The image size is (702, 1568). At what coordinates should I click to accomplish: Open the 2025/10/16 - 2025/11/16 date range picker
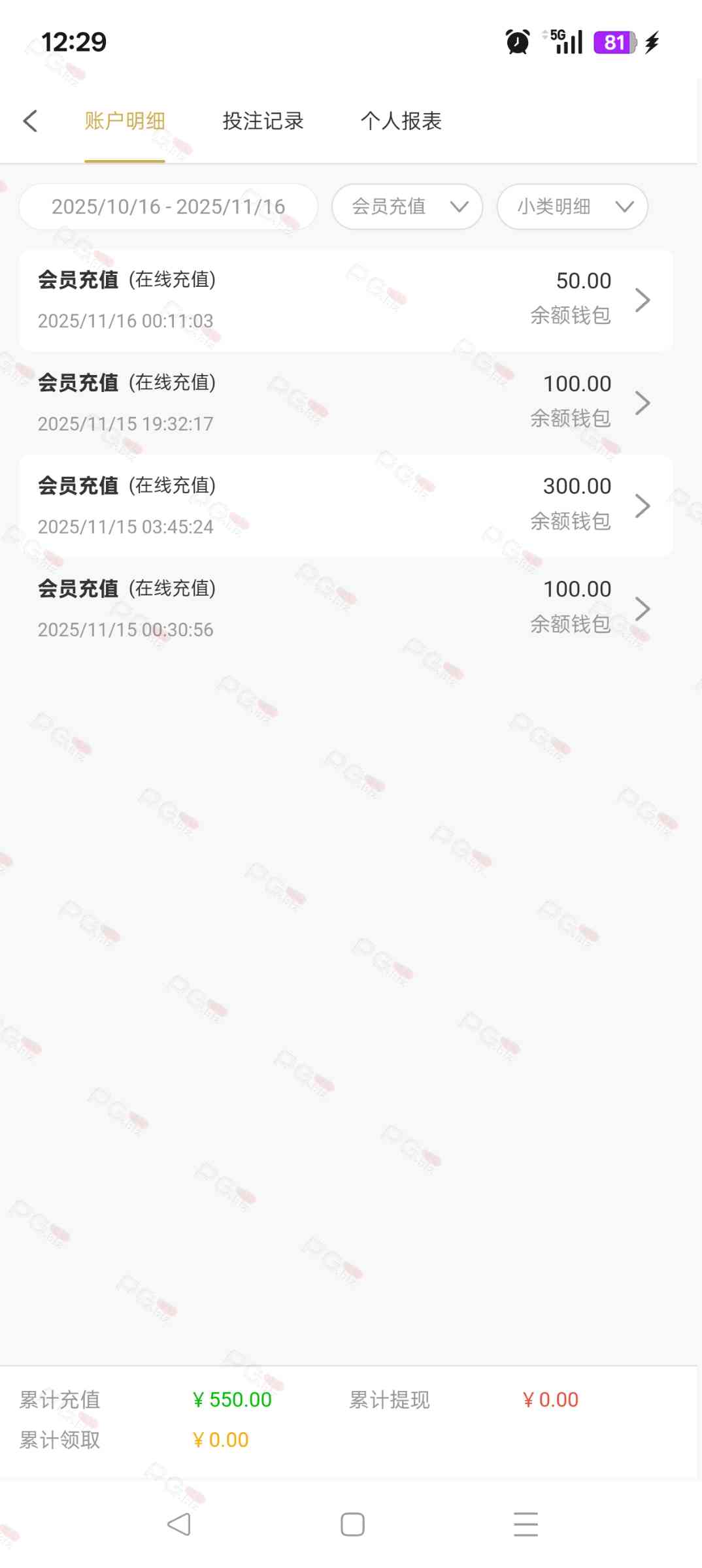coord(168,206)
